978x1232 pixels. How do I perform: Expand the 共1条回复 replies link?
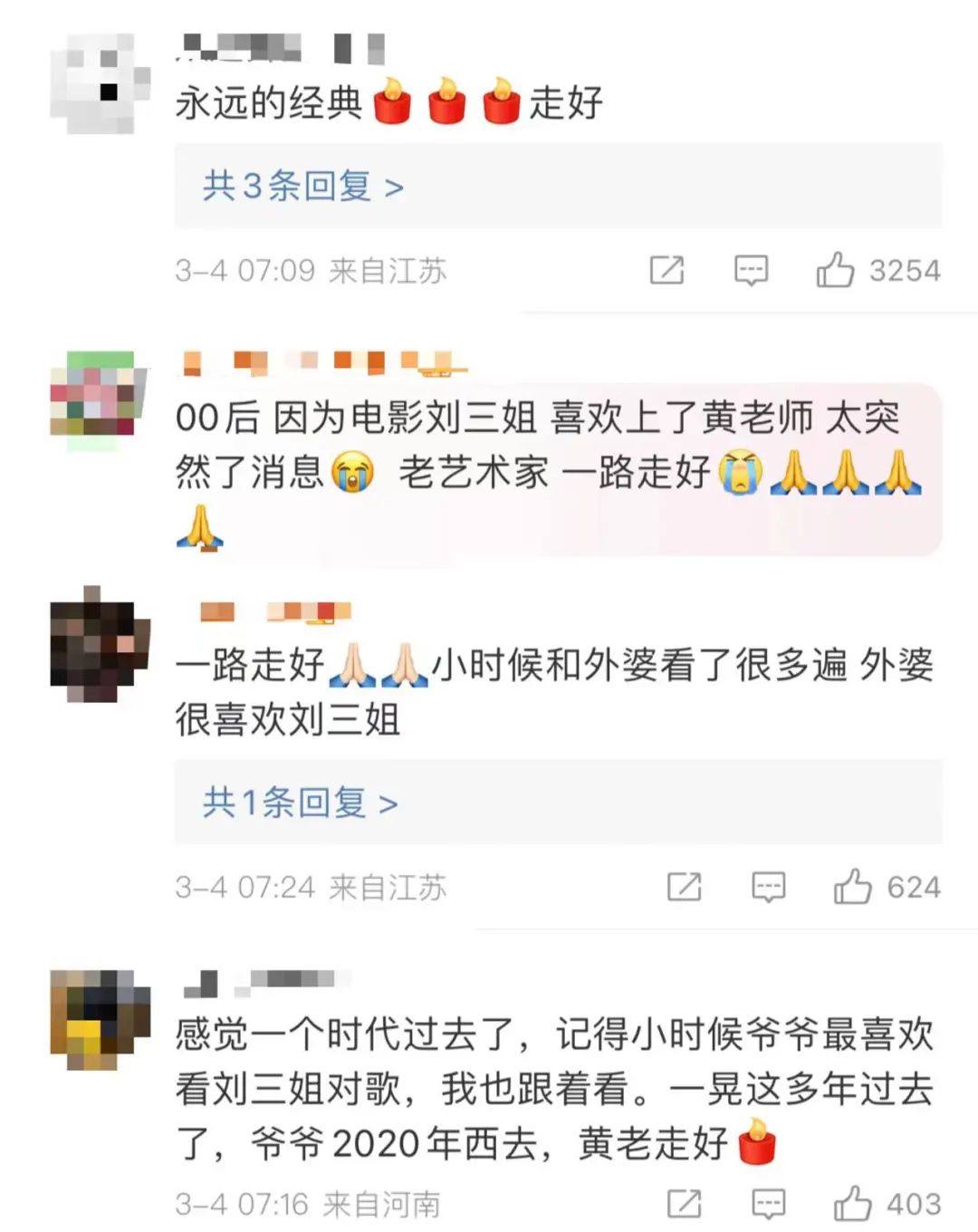click(x=300, y=803)
